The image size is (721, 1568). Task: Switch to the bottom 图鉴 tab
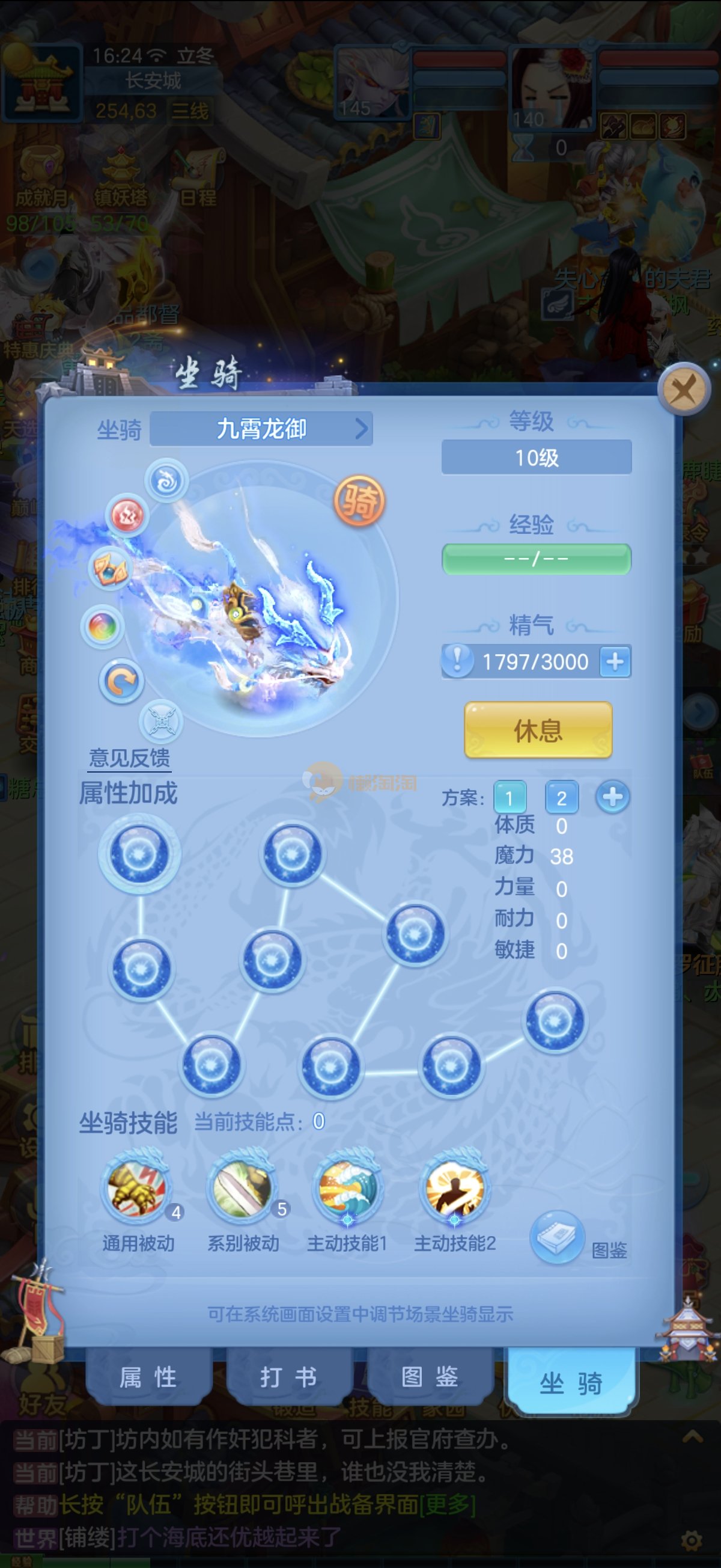click(x=430, y=1377)
